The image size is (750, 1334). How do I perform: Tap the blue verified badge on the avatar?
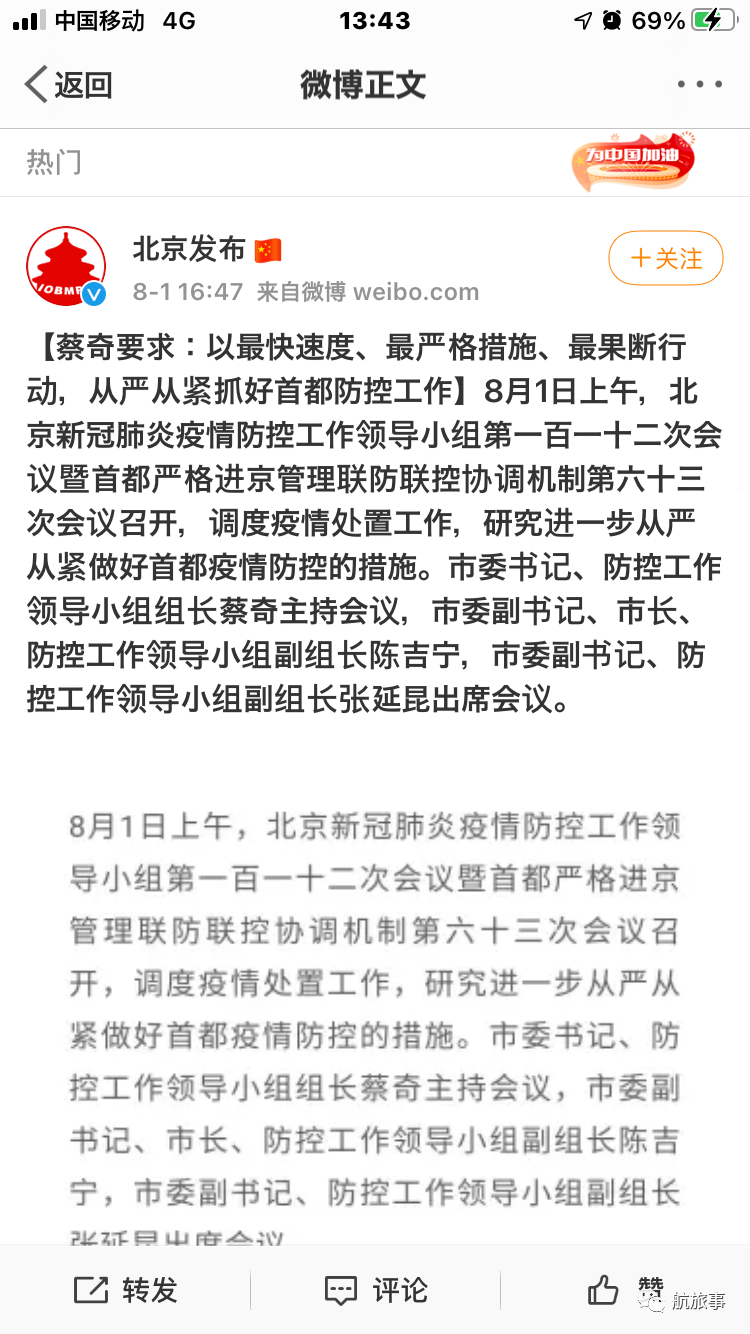92,294
